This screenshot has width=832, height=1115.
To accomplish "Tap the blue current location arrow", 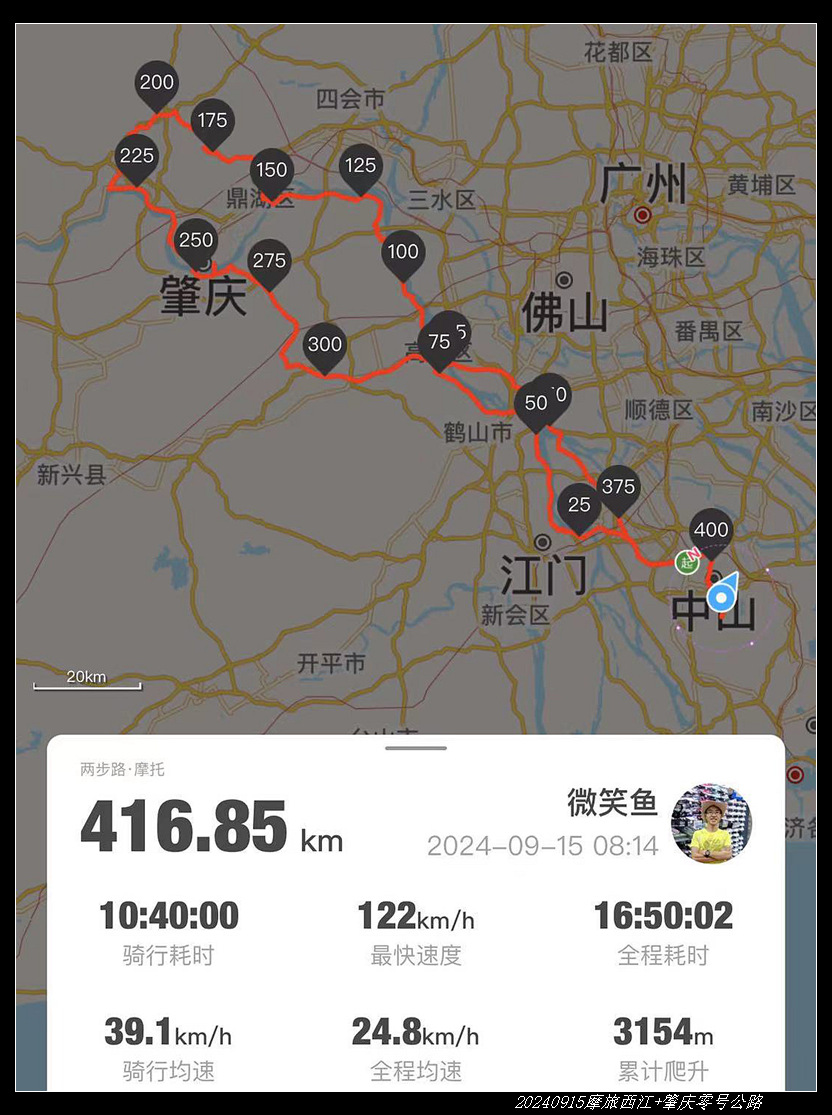I will (x=722, y=595).
